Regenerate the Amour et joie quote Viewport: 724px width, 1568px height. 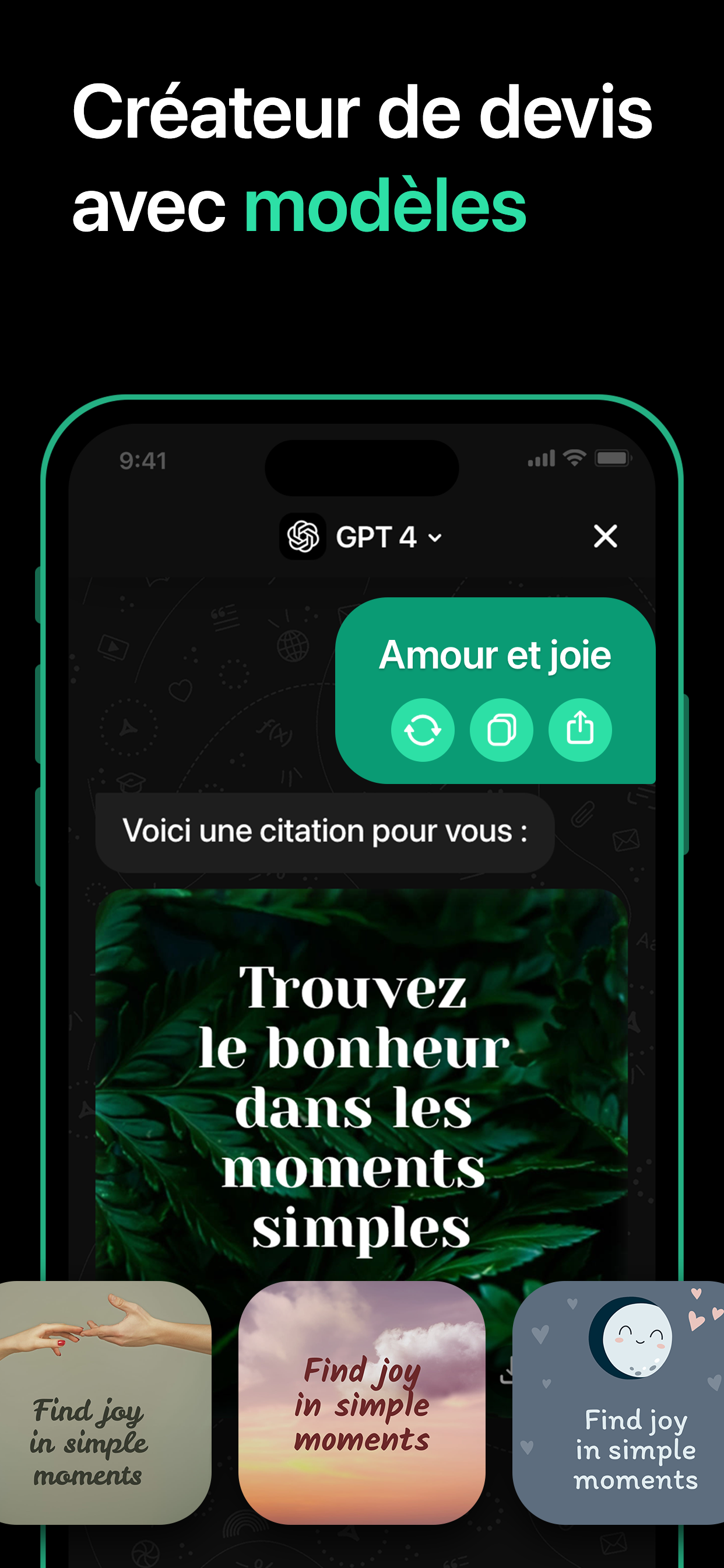pos(424,730)
